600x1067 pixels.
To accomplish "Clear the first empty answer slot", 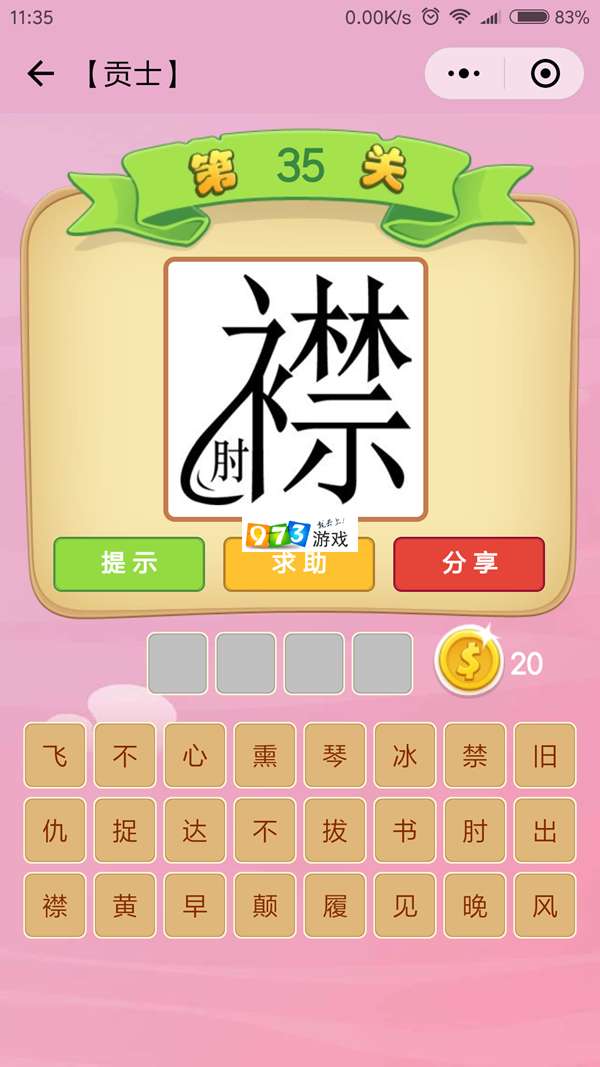I will [178, 663].
